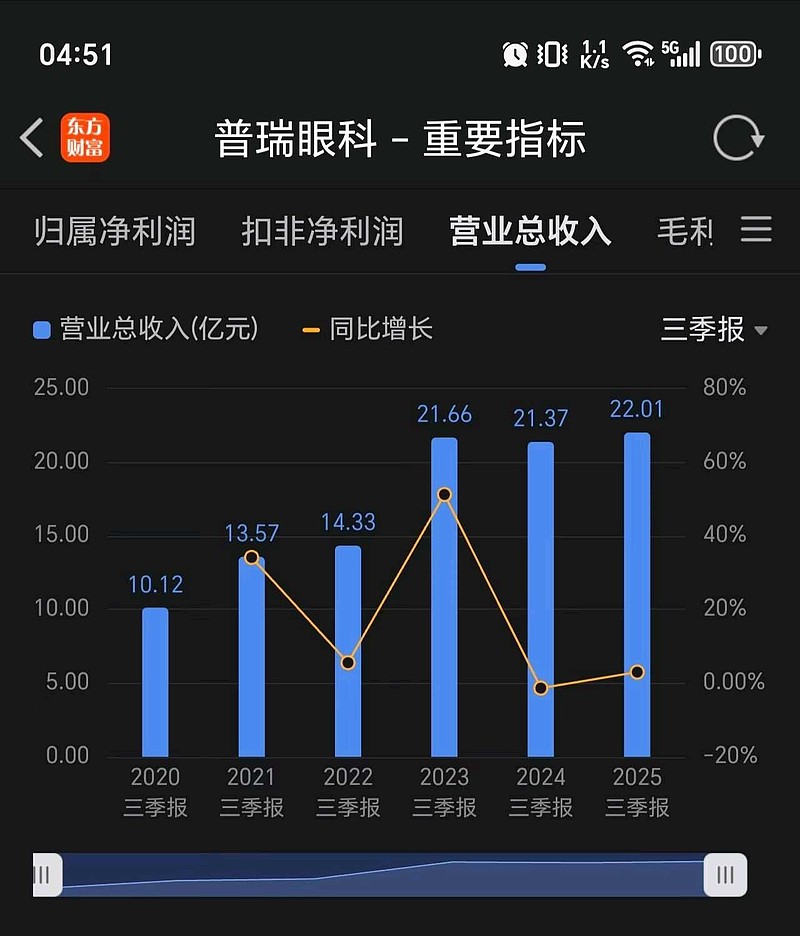This screenshot has width=800, height=936.
Task: Tap the alarm clock status icon
Action: [513, 55]
